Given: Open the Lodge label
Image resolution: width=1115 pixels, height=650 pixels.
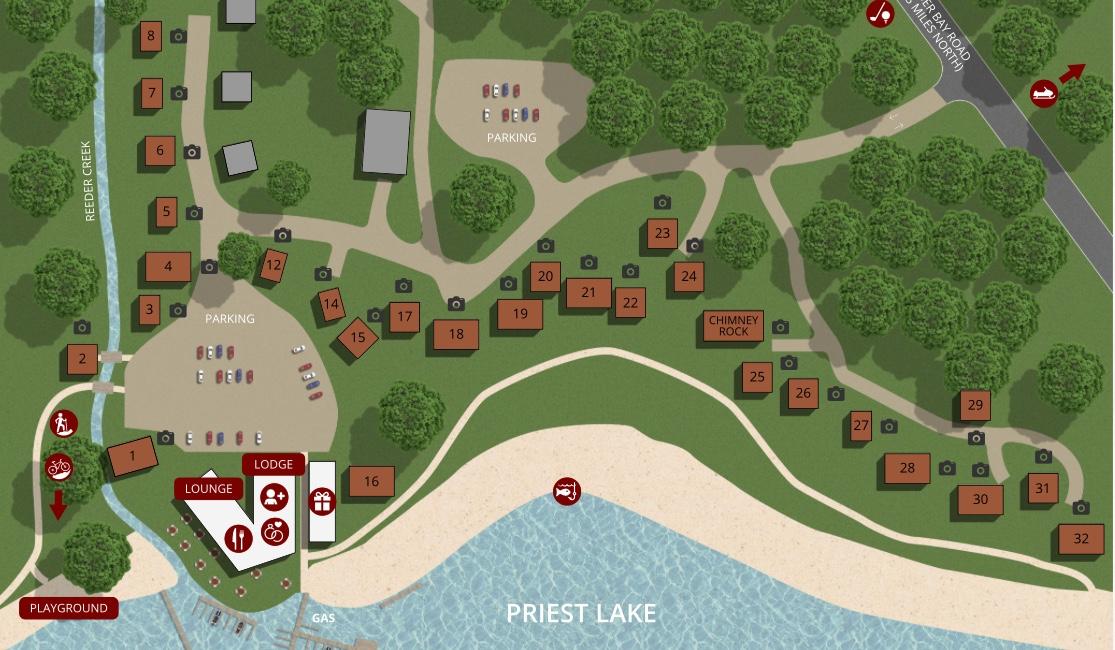Looking at the screenshot, I should 273,464.
